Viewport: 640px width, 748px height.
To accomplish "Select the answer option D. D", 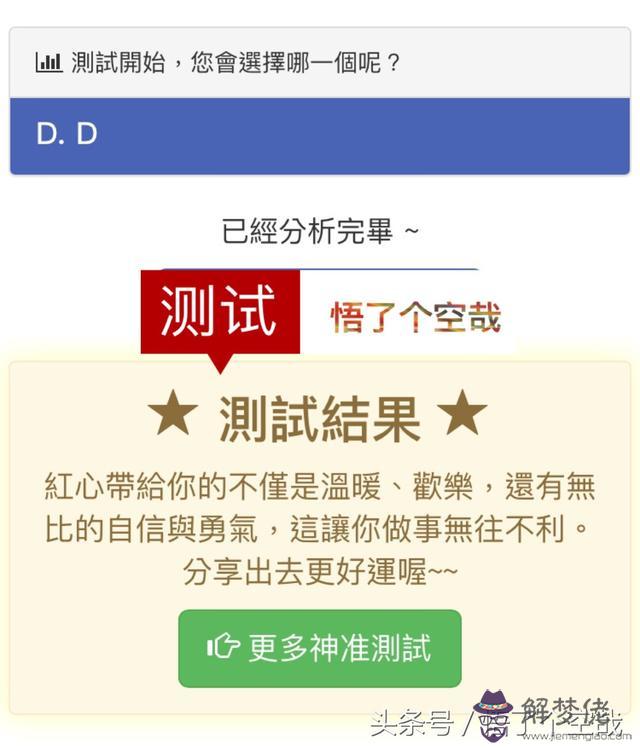I will point(320,135).
